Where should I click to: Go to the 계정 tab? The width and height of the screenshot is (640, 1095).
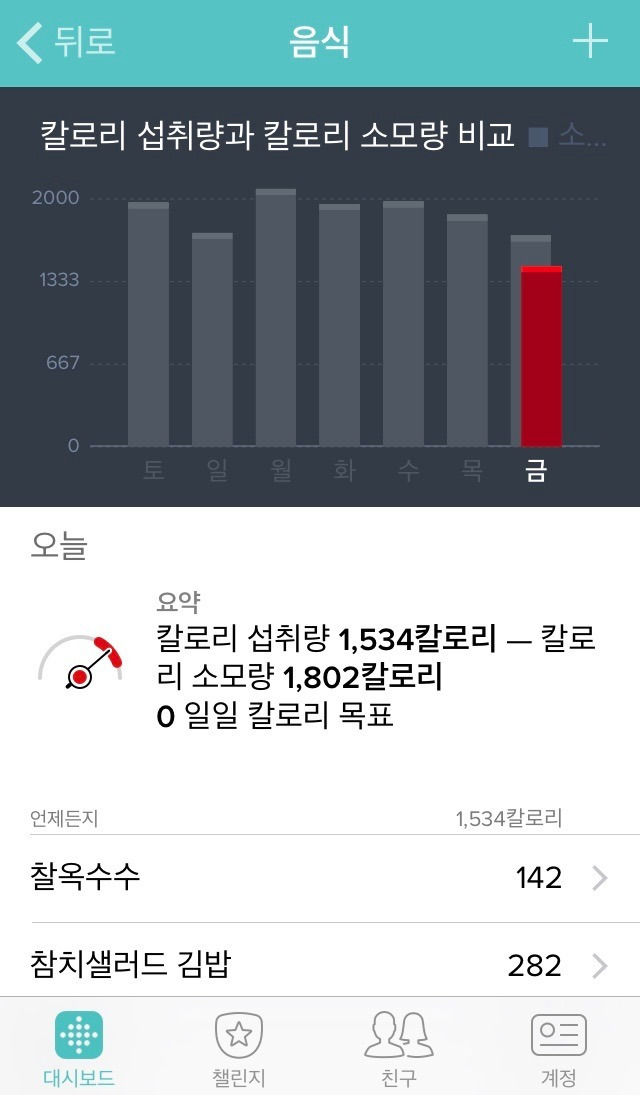[559, 1048]
